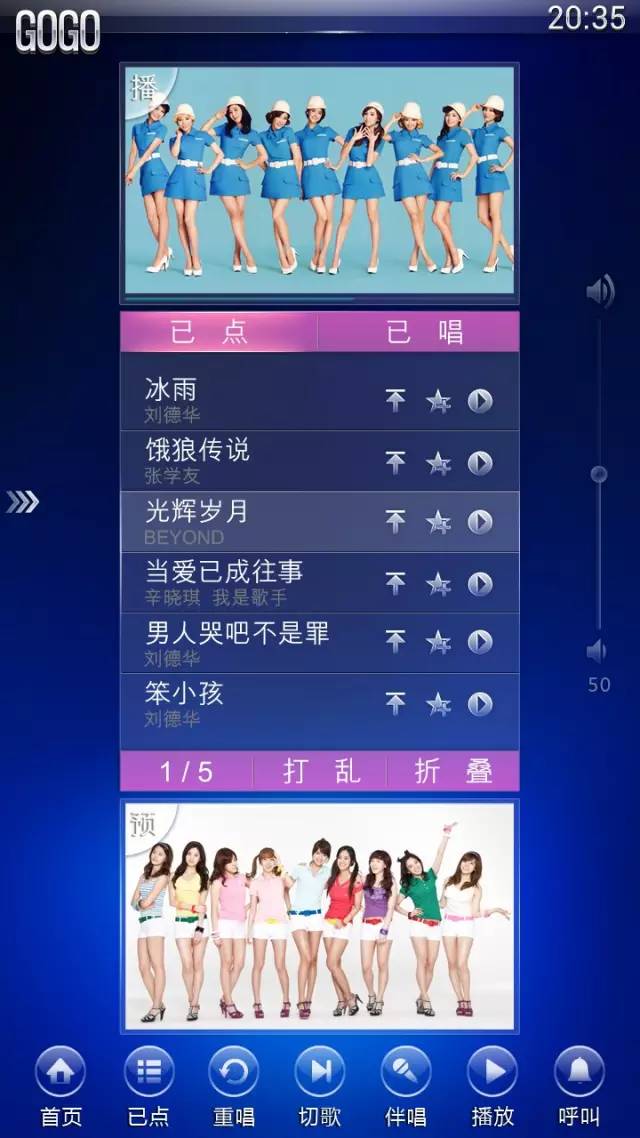Favorite the song 饿狼传说
The height and width of the screenshot is (1138, 640).
(x=438, y=463)
